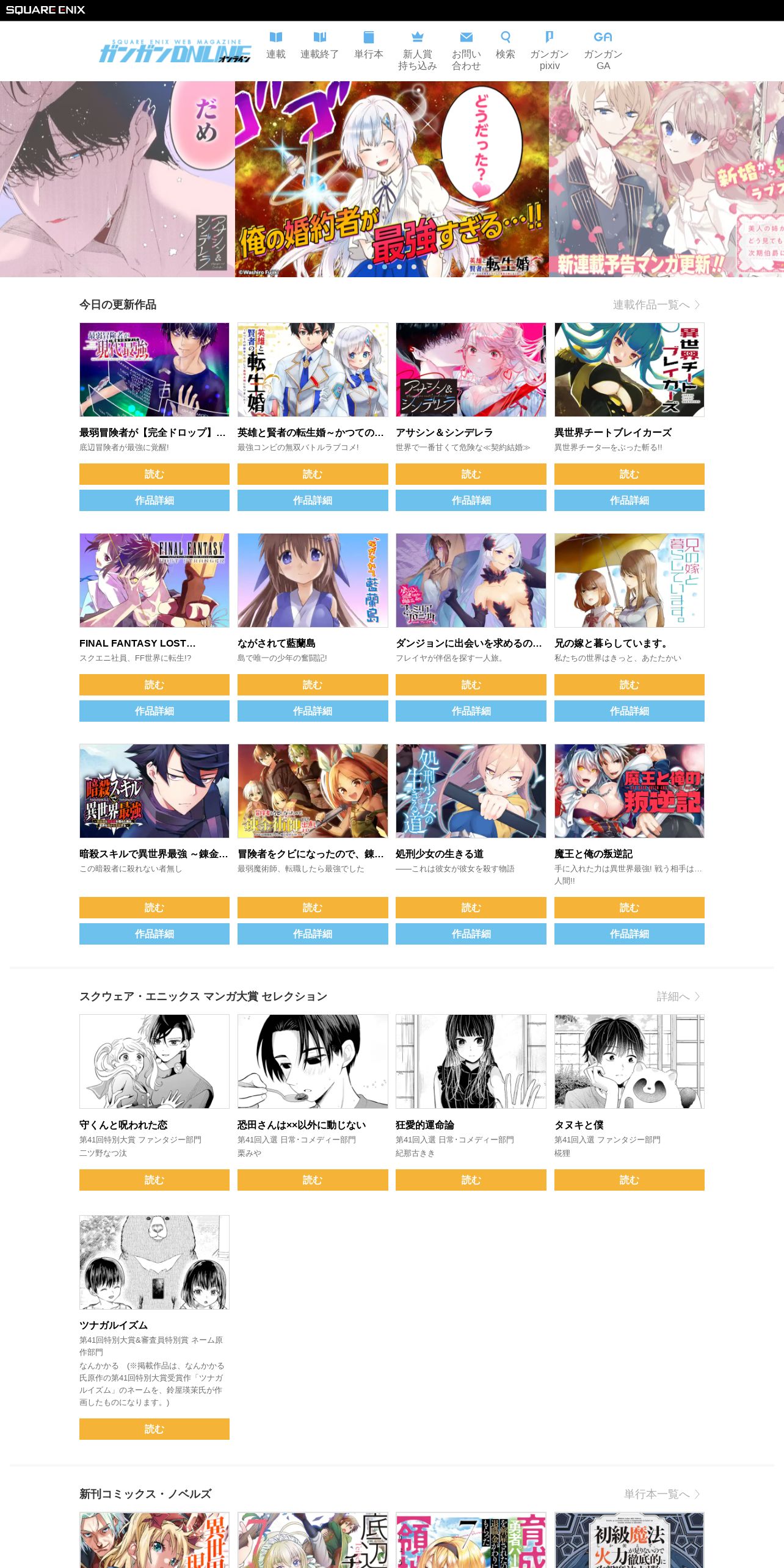Screen dimensions: 784x1568
Task: Open the 連載 navigation item
Action: [x=276, y=46]
